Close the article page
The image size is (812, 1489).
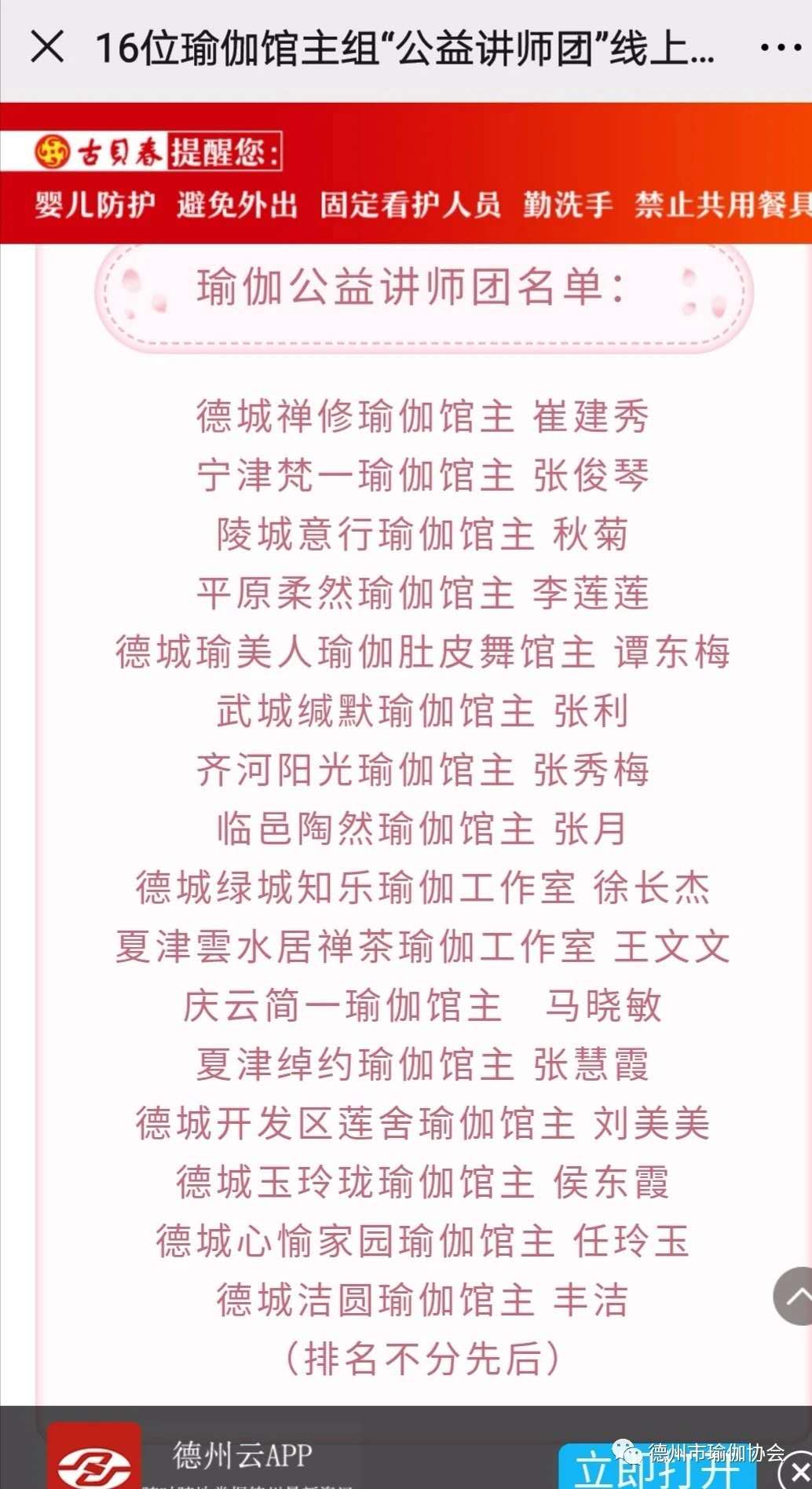(47, 48)
